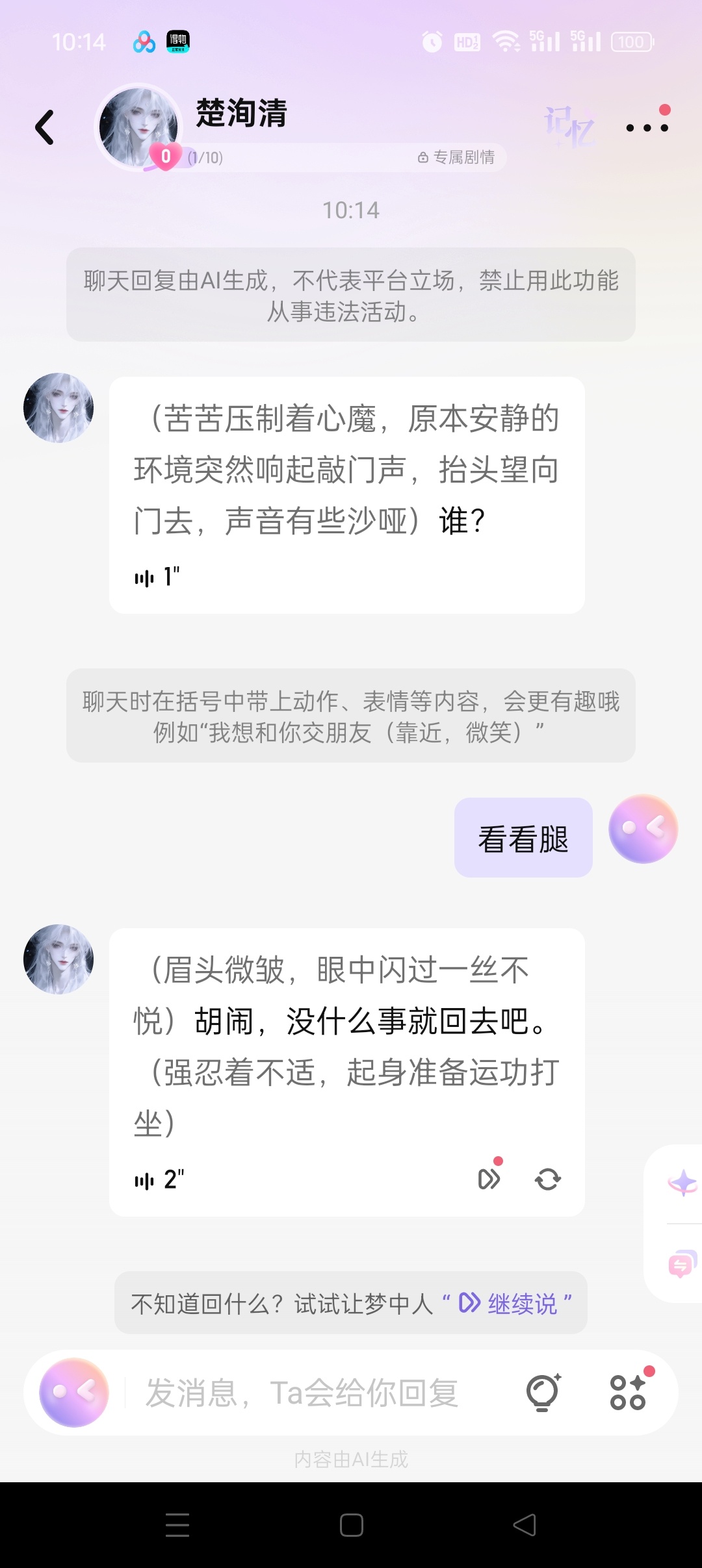Viewport: 702px width, 1568px height.
Task: Tap 楚洵清's avatar next to the message
Action: point(58,407)
